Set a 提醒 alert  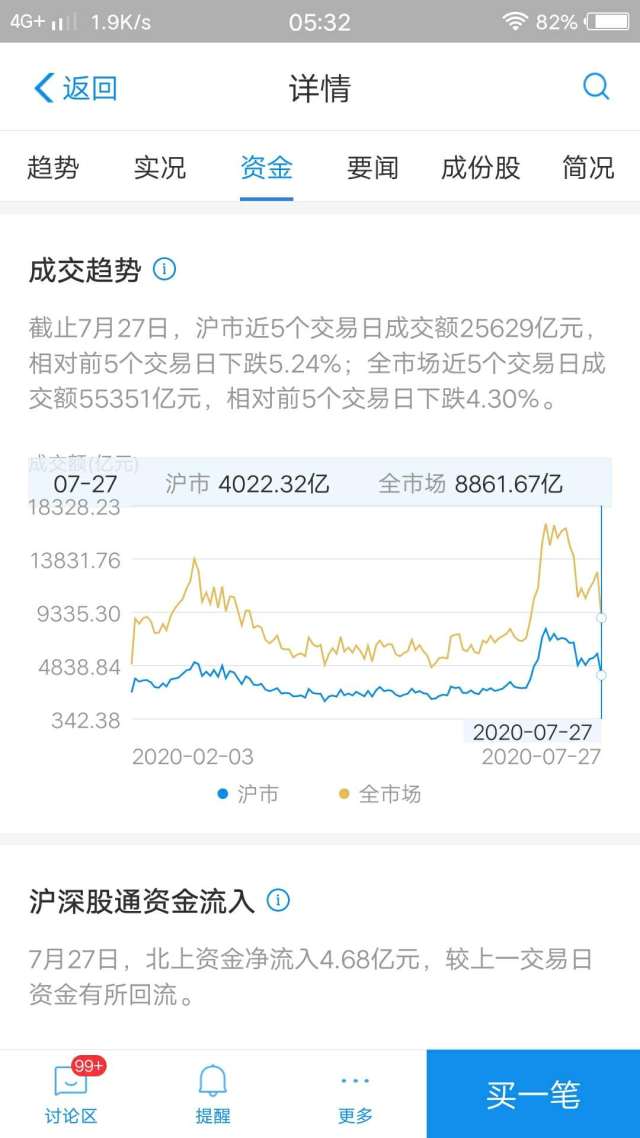click(213, 1094)
